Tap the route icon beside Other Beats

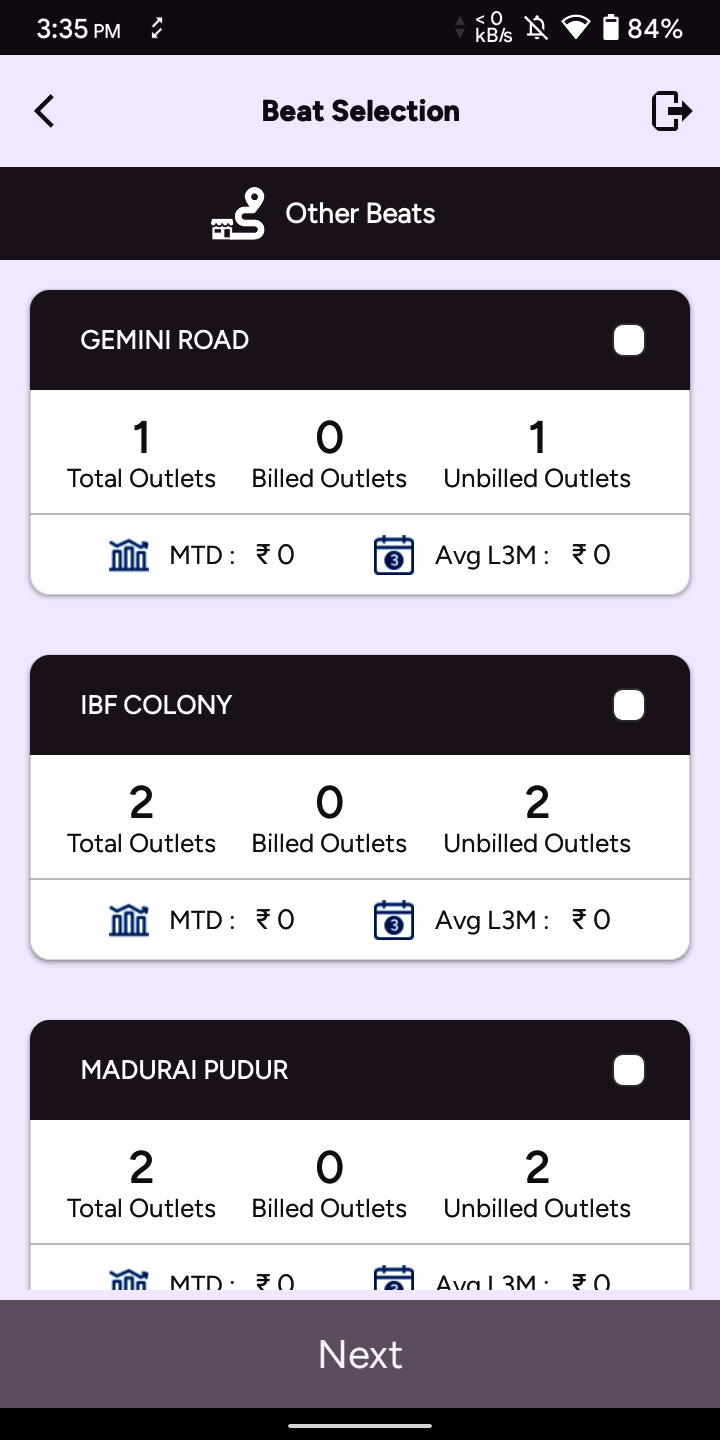(238, 213)
